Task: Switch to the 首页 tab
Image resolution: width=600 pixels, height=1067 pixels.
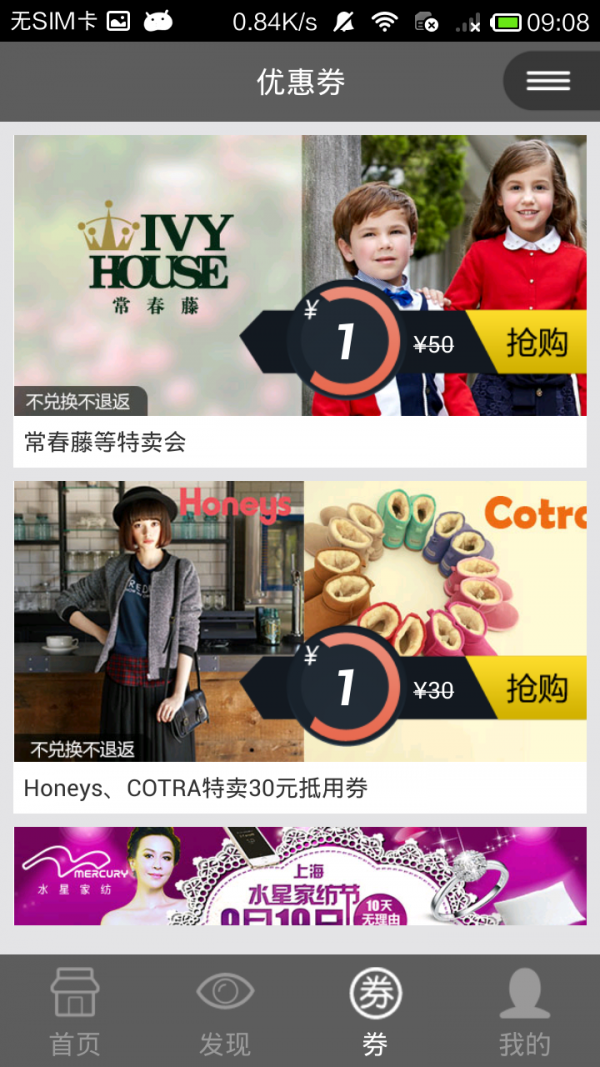Action: [75, 1011]
